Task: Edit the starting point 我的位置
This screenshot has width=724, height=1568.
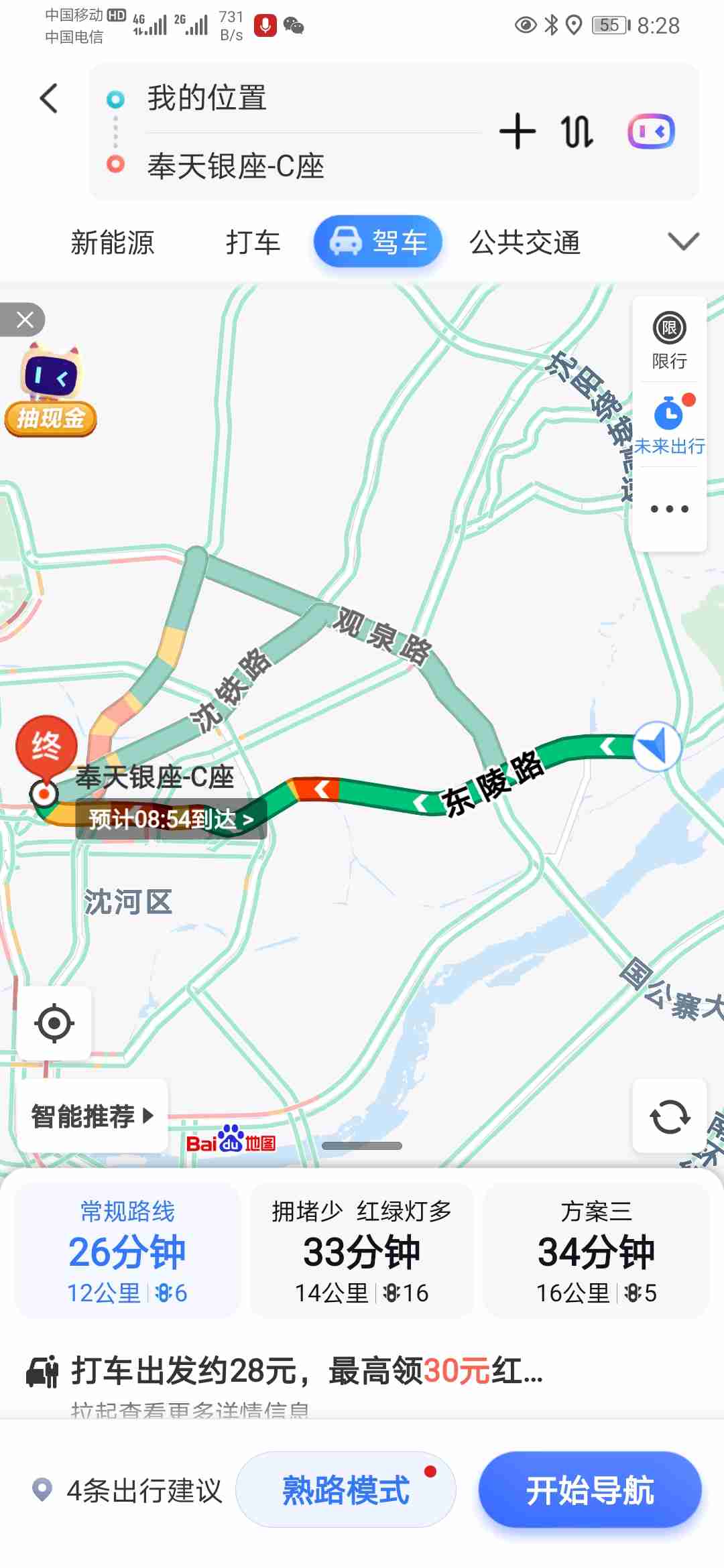Action: click(208, 99)
